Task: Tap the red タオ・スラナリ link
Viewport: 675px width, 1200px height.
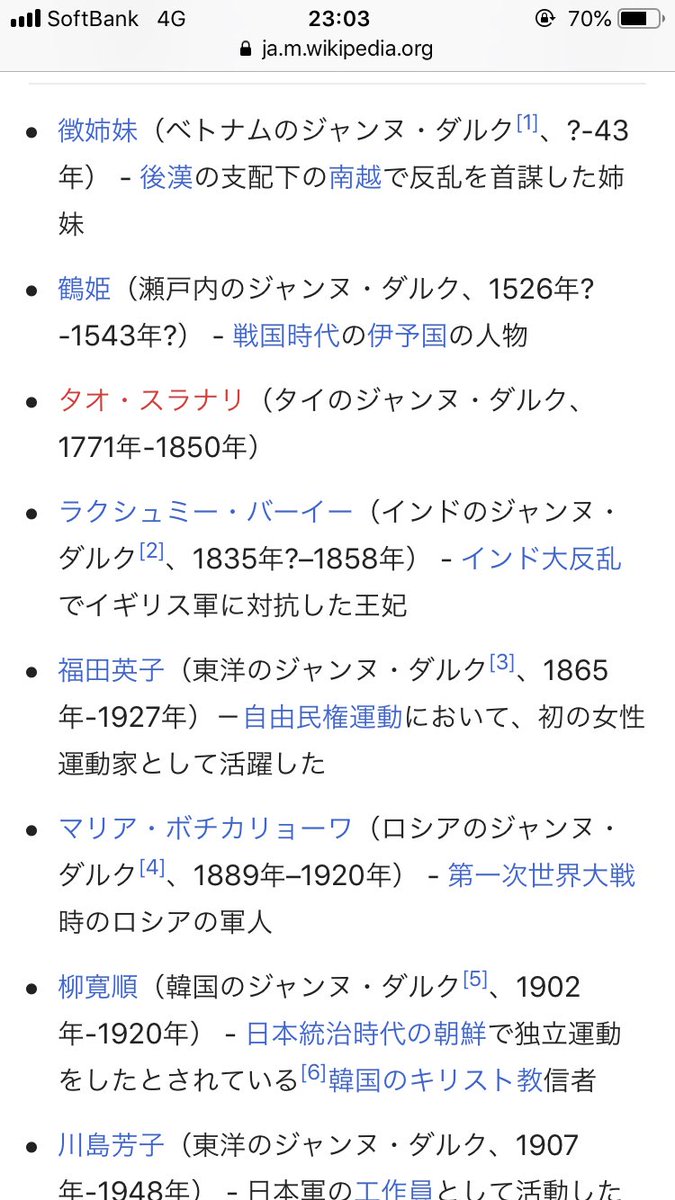Action: click(x=151, y=400)
